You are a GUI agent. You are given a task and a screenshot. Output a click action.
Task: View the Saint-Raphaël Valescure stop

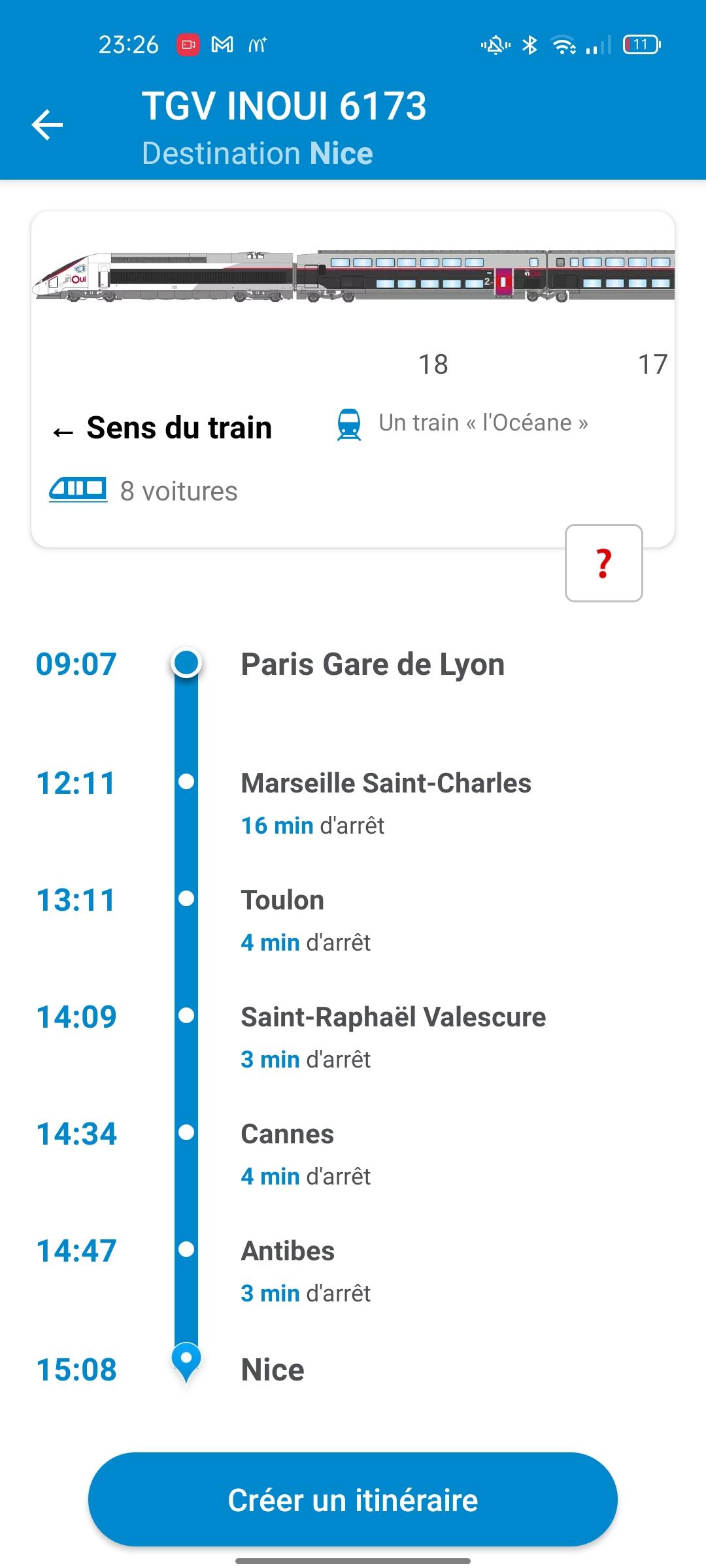393,1017
